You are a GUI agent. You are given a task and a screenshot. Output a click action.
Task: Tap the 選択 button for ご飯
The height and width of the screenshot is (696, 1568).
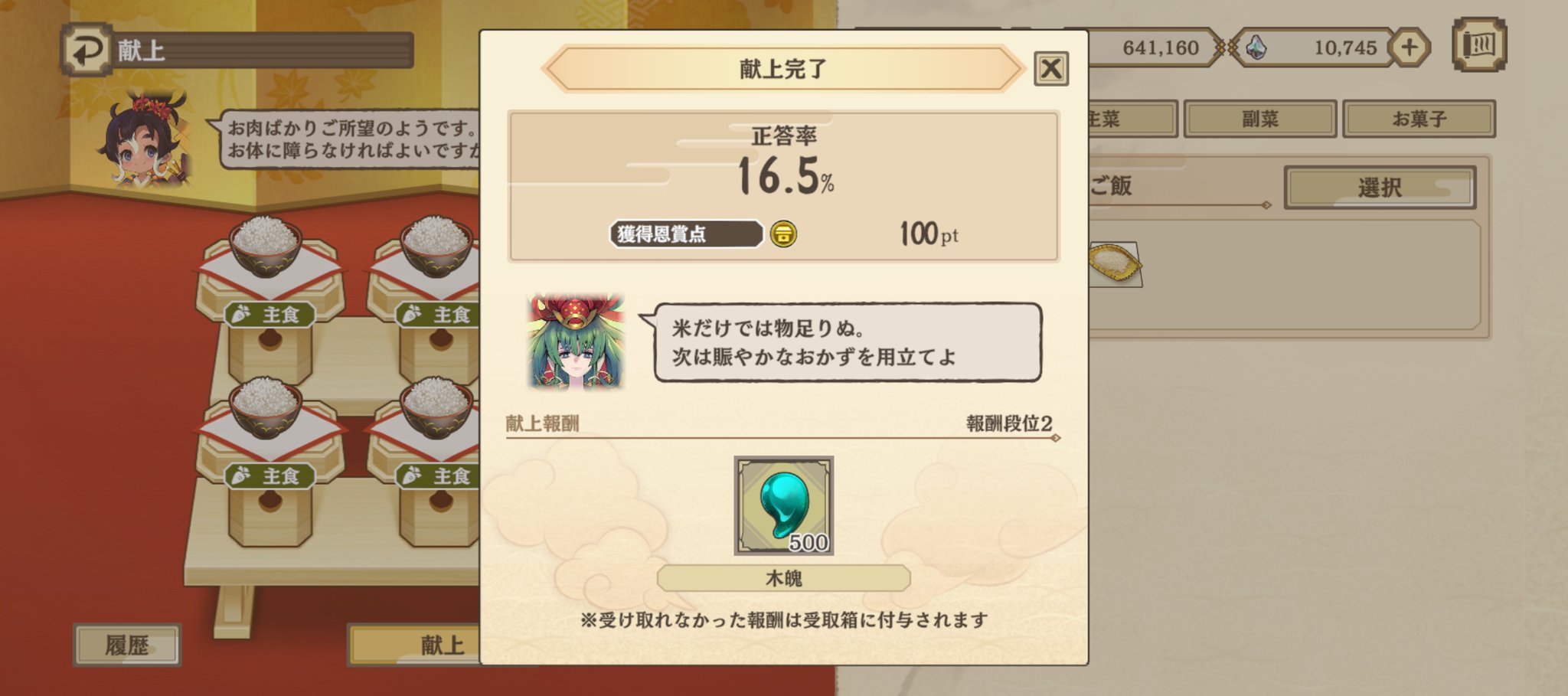coord(1379,188)
